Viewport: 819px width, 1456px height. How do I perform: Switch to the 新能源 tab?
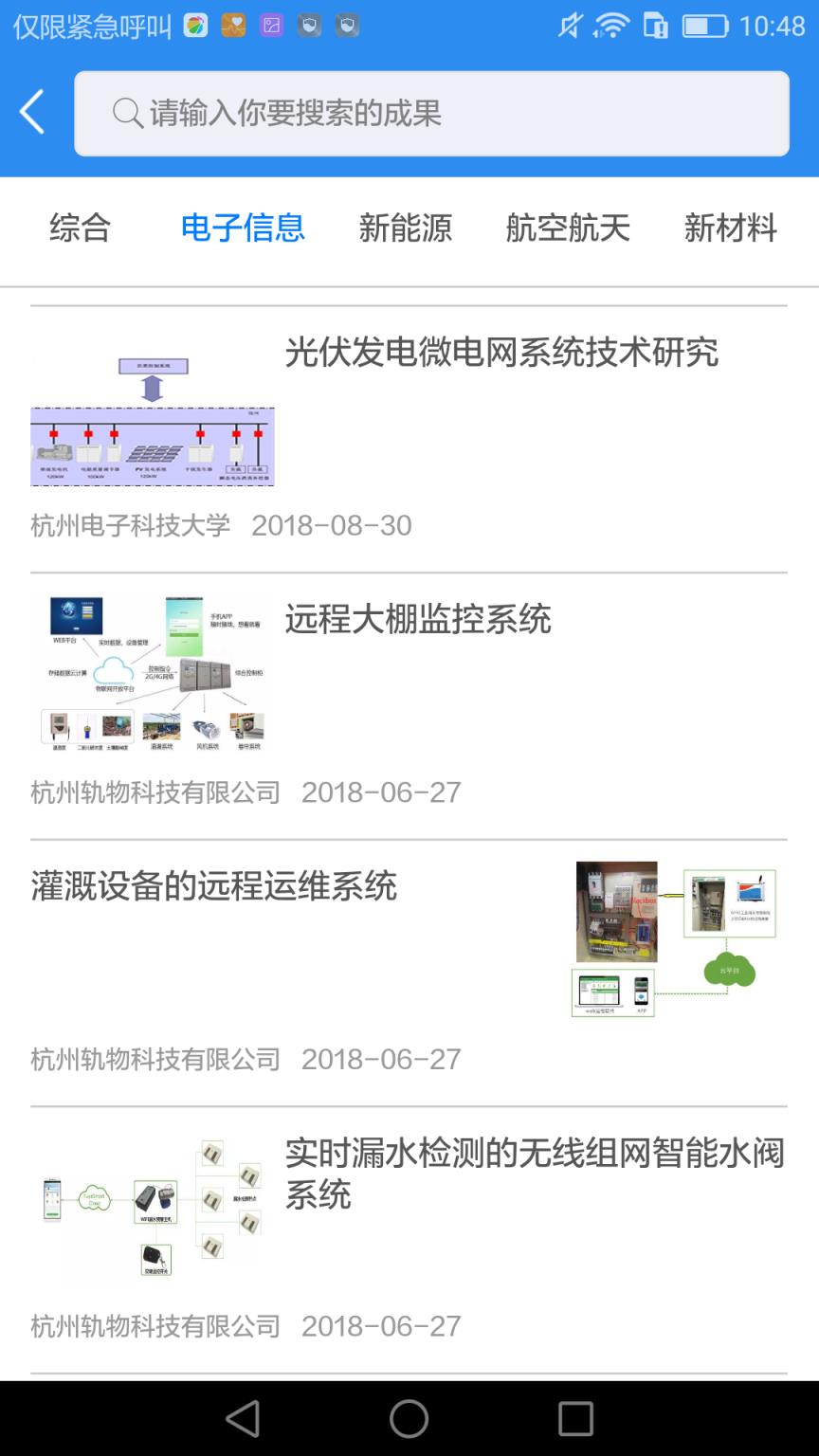(408, 227)
